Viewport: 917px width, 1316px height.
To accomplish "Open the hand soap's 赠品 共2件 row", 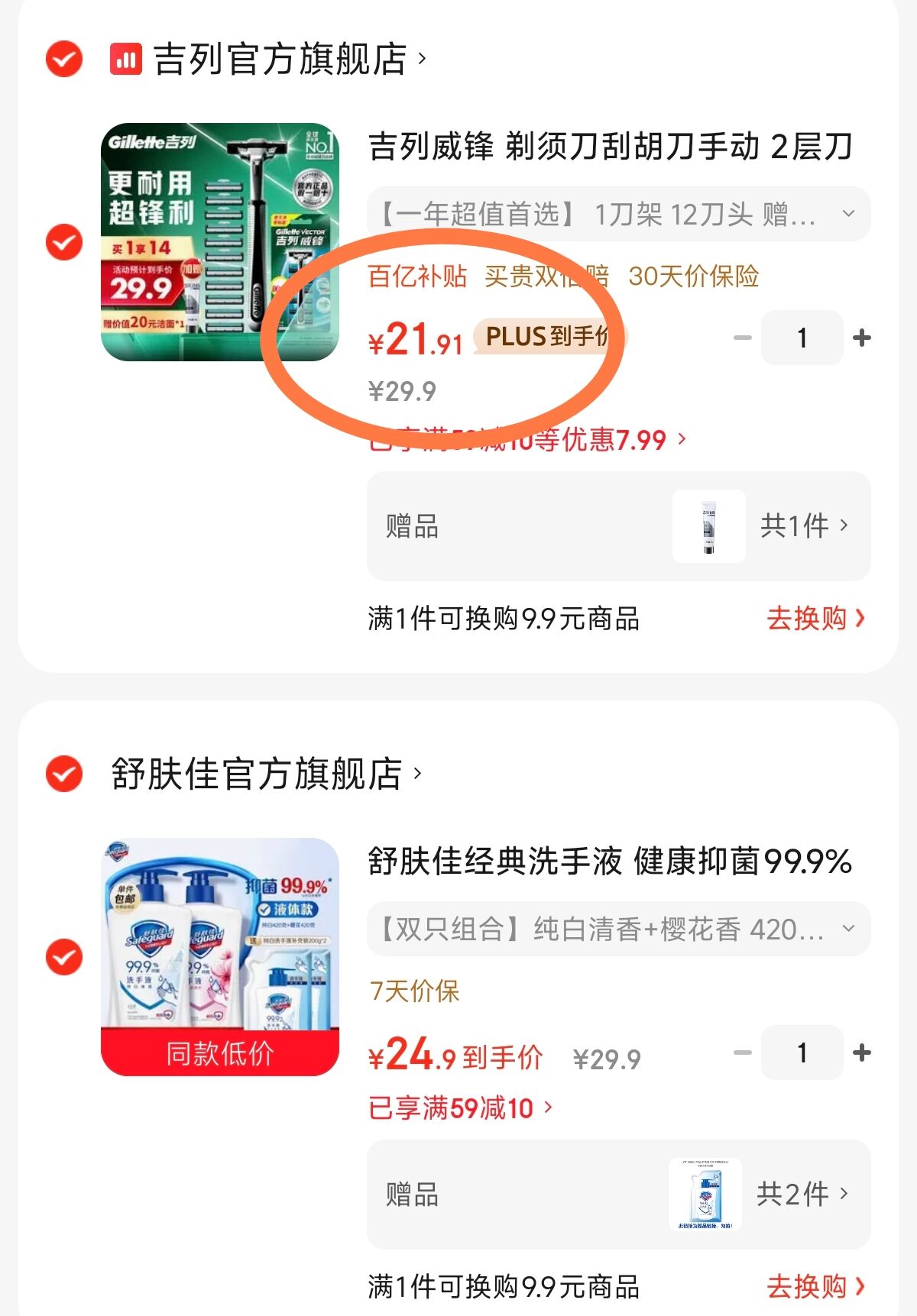I will tap(618, 1194).
